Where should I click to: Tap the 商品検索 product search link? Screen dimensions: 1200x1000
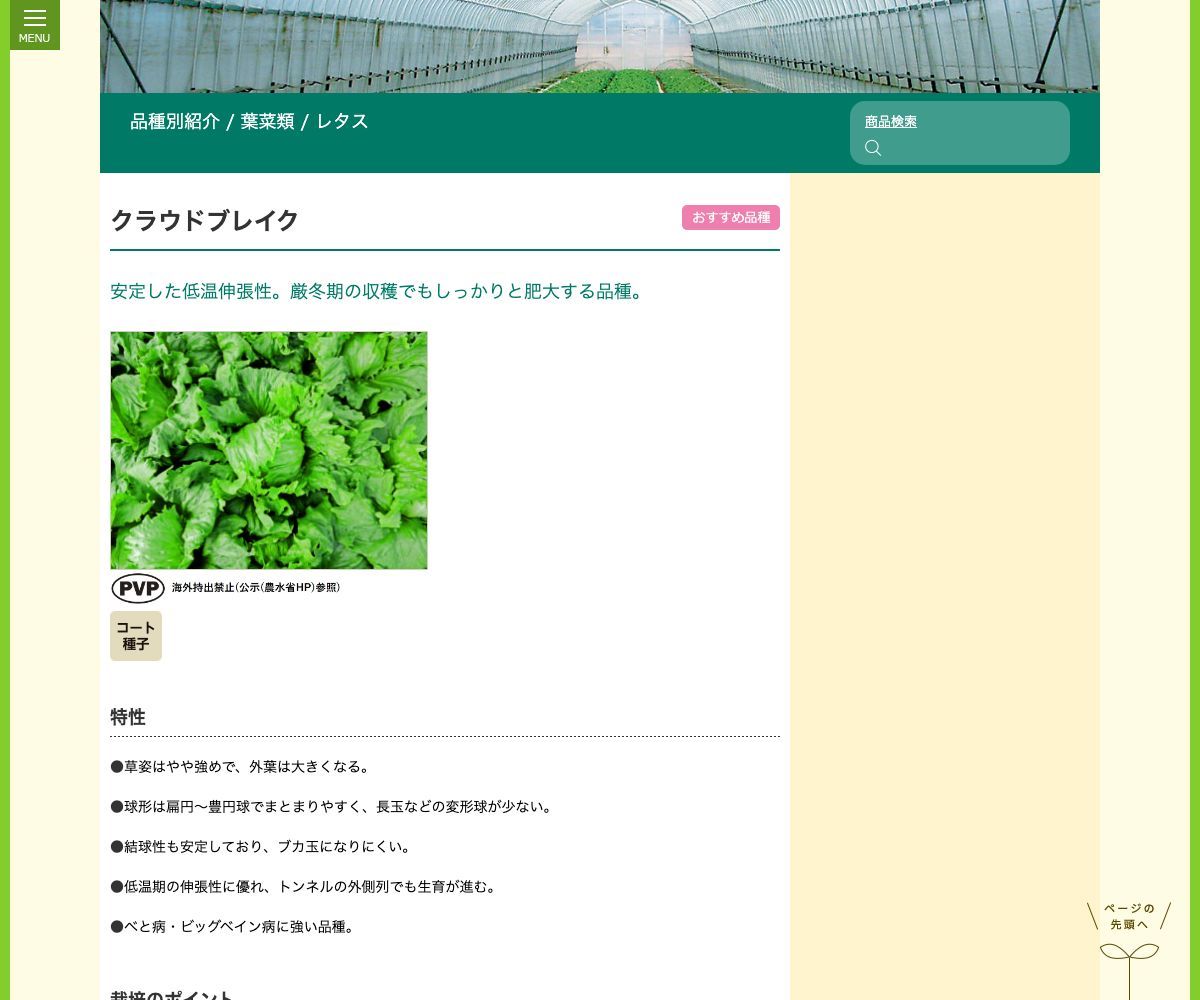(x=890, y=122)
